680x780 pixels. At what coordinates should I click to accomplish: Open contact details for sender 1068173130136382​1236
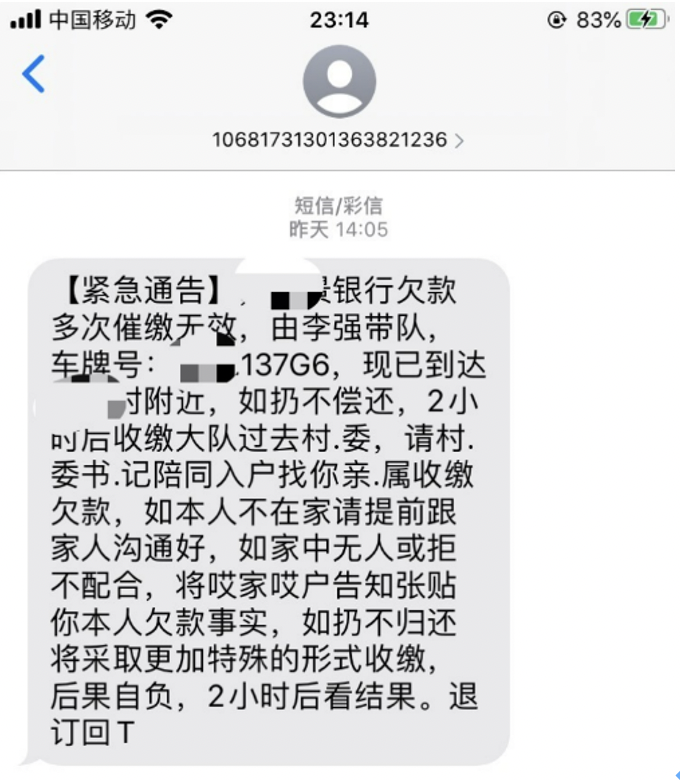click(338, 140)
